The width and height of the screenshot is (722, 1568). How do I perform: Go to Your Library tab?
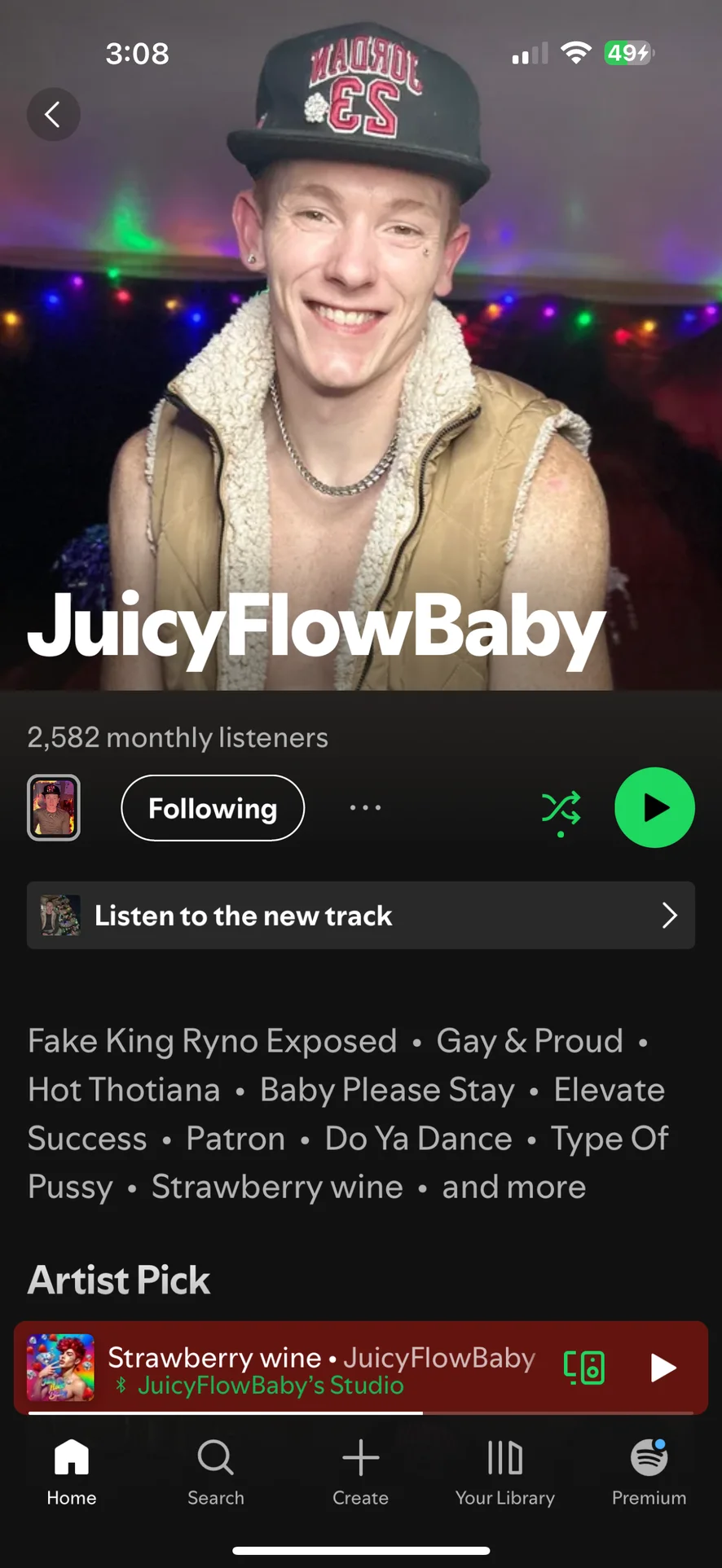[x=505, y=1472]
